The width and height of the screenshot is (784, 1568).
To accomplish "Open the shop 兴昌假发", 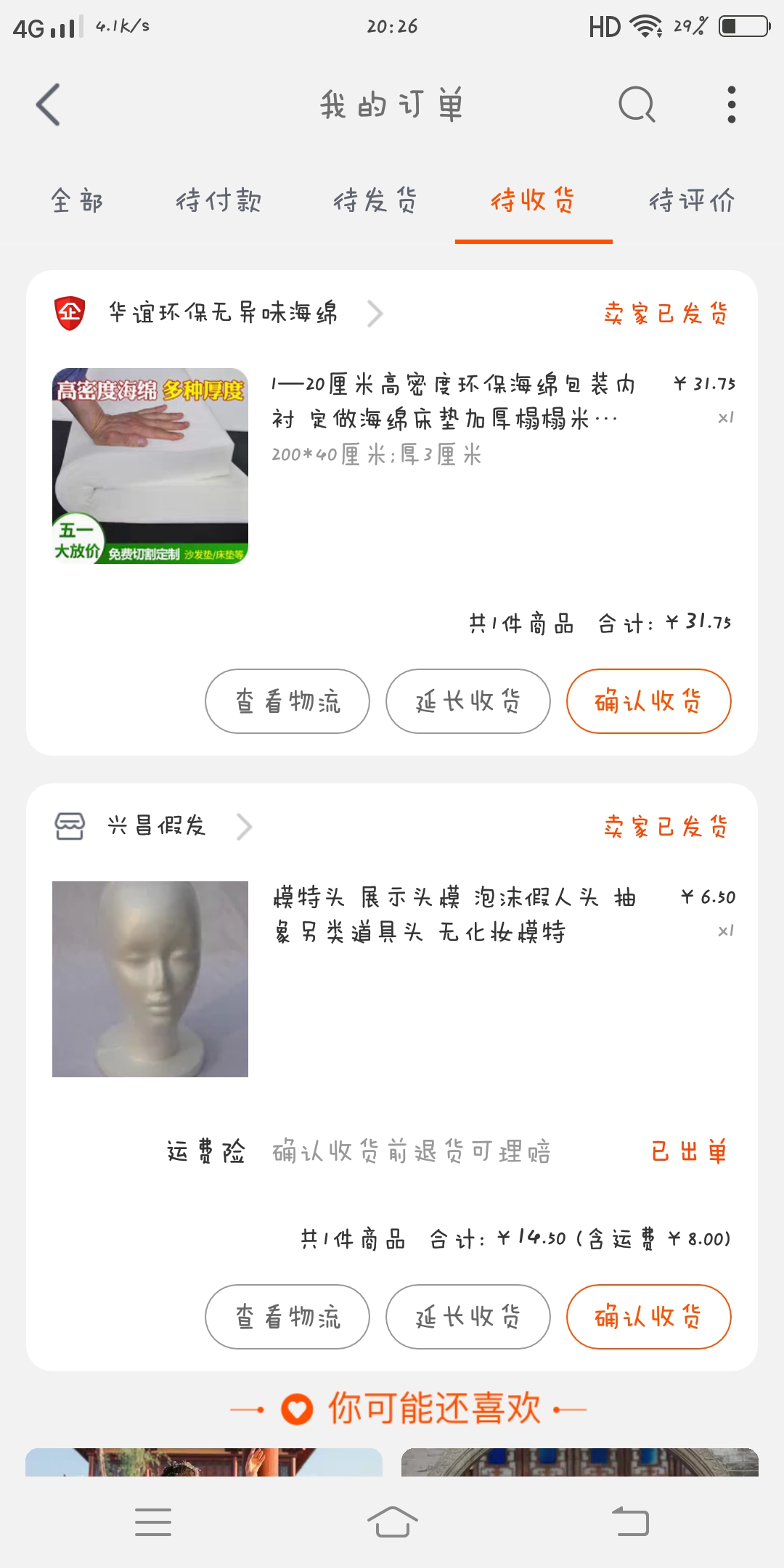I will (x=157, y=826).
